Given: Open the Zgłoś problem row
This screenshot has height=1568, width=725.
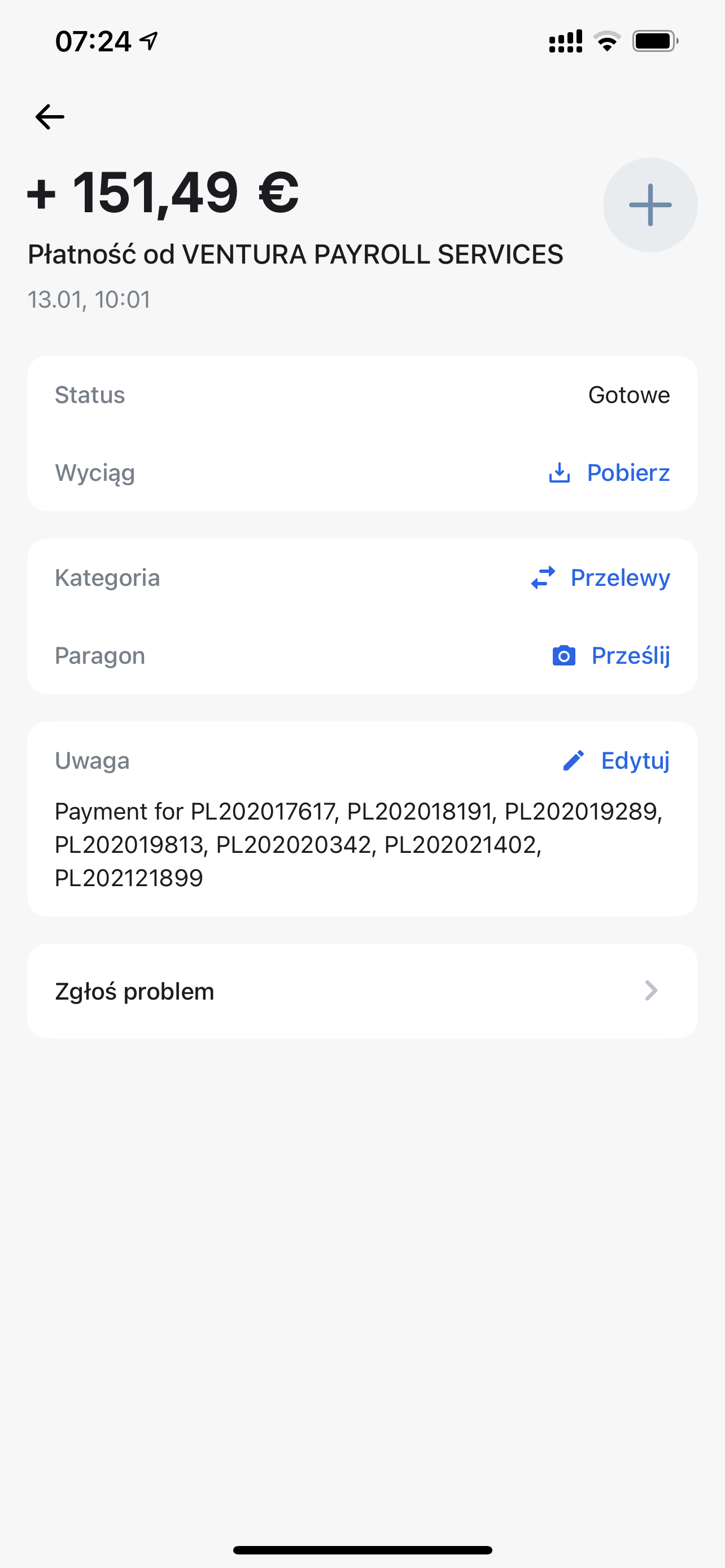Looking at the screenshot, I should tap(362, 991).
